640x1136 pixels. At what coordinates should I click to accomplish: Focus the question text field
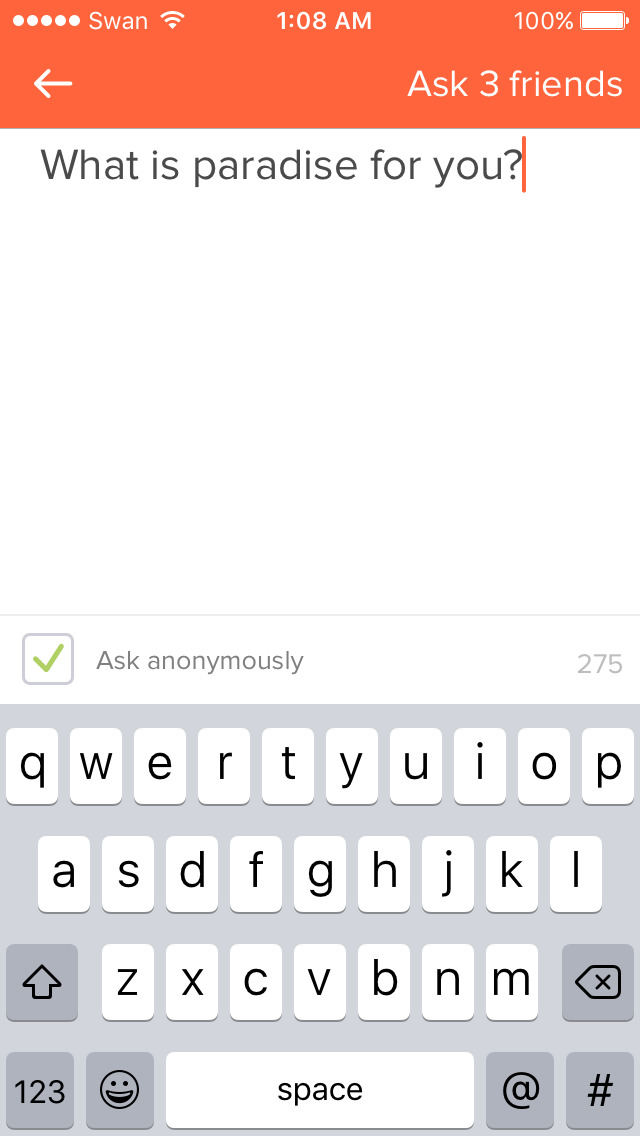(320, 372)
